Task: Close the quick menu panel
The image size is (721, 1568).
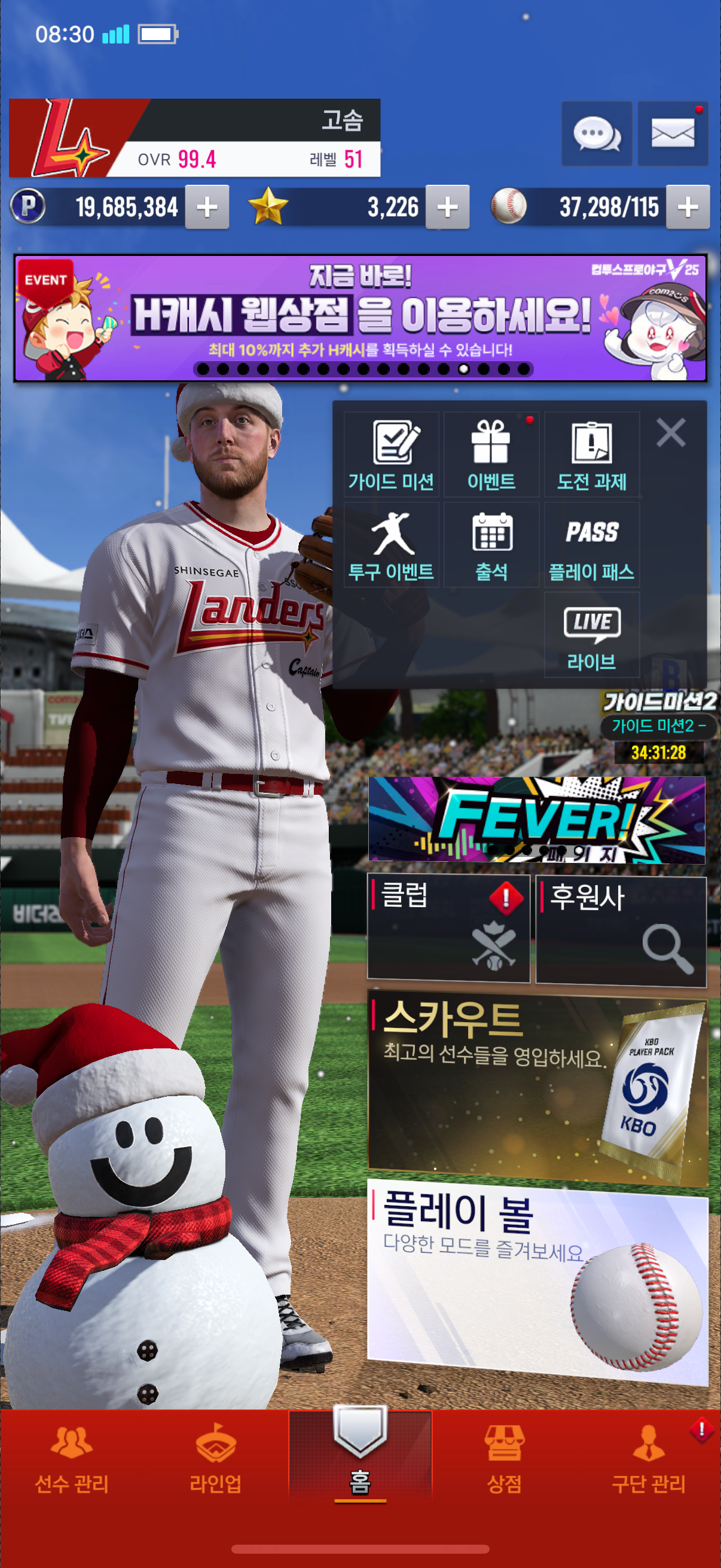Action: [x=671, y=433]
